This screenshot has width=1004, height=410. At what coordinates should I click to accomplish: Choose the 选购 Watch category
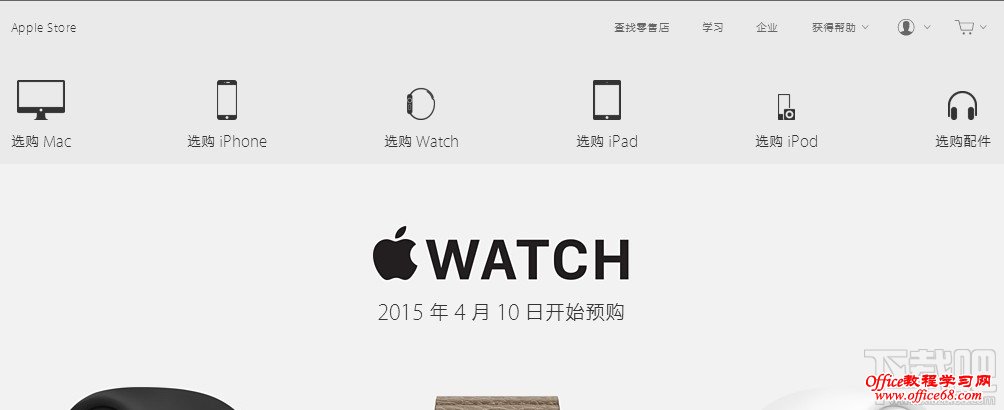click(421, 114)
